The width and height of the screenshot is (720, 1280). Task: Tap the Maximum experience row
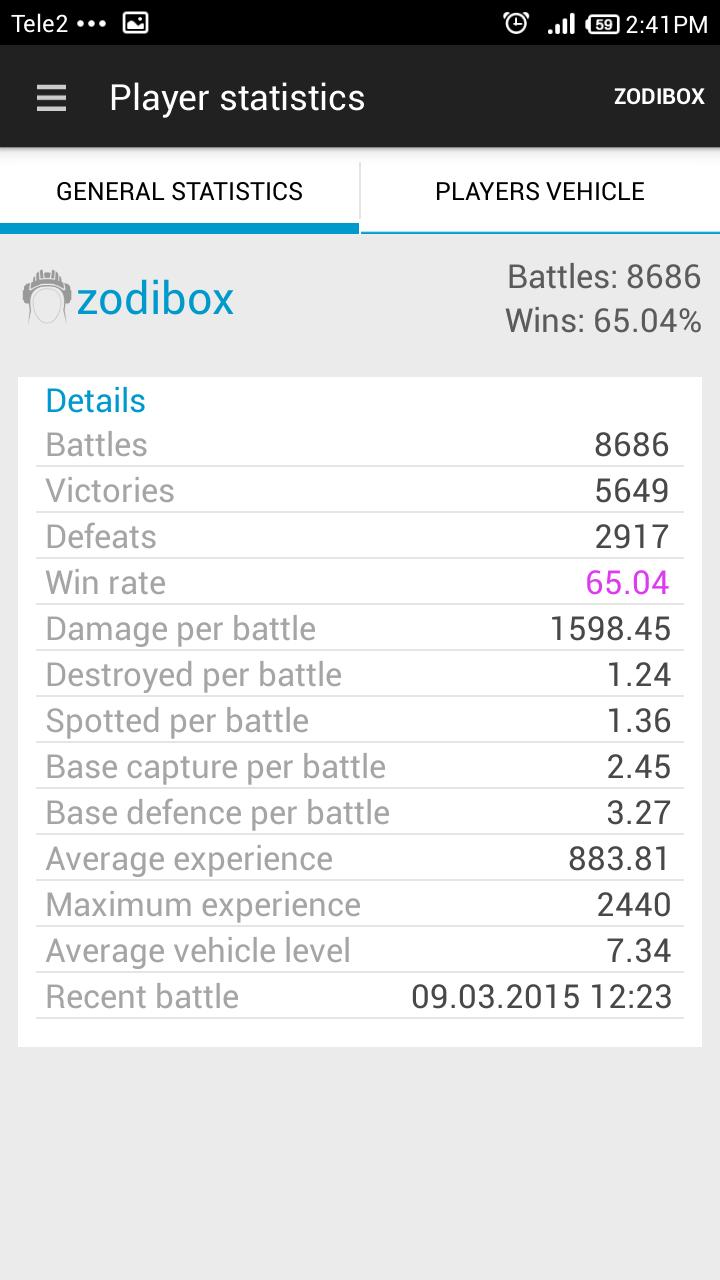tap(360, 904)
